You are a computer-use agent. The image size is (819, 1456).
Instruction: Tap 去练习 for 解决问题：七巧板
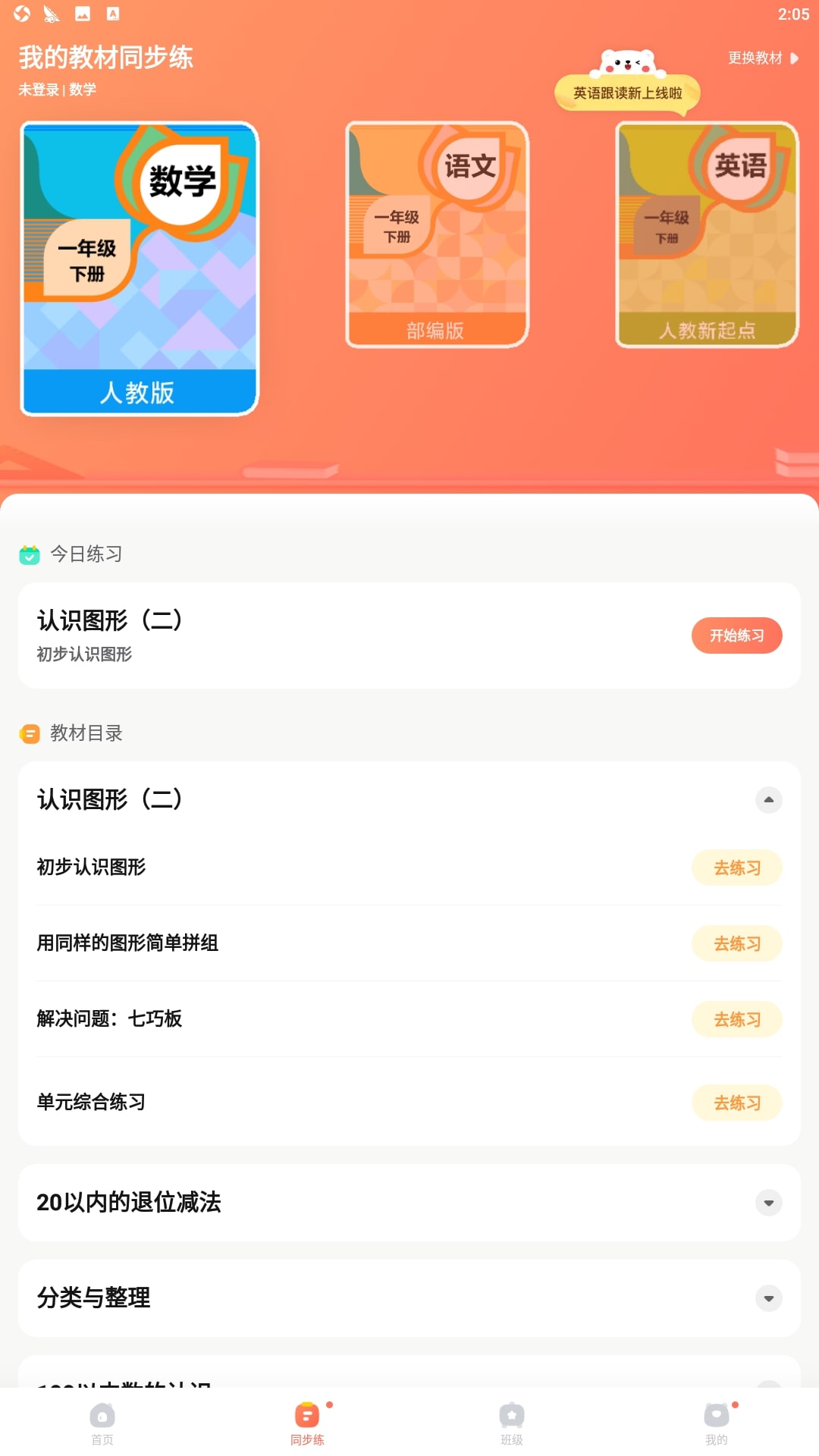click(736, 1019)
